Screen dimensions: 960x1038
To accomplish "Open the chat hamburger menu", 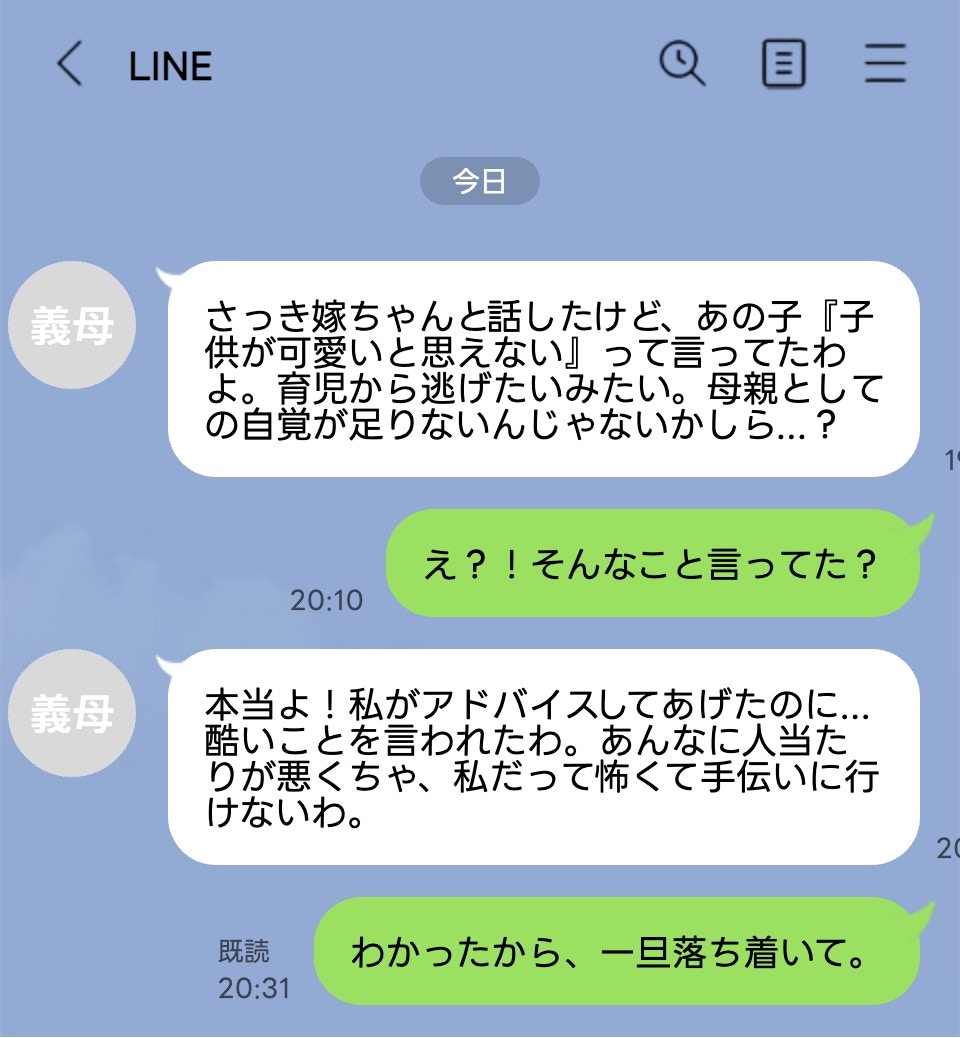I will coord(885,65).
